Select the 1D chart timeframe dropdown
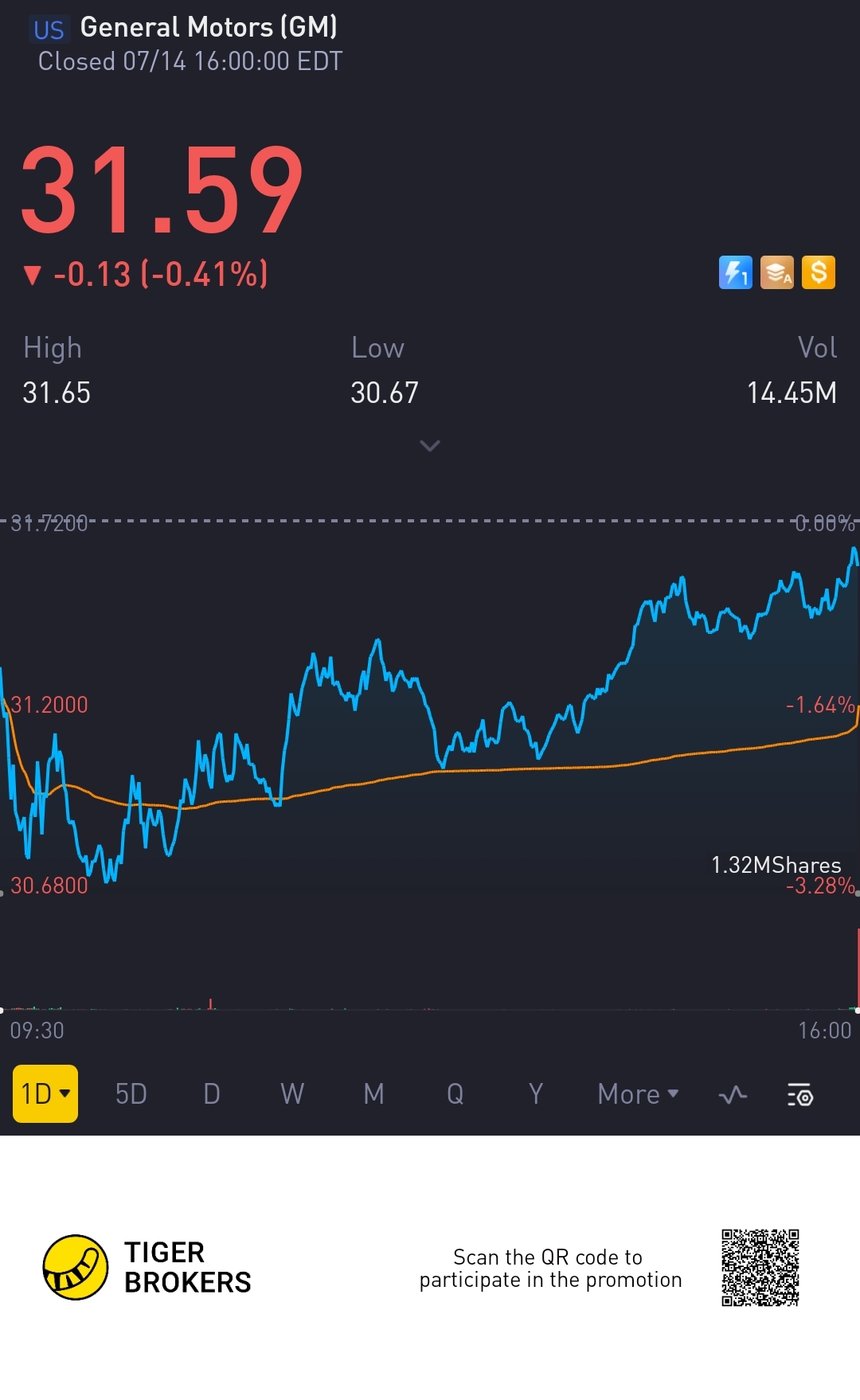Viewport: 860px width, 1400px height. (45, 1093)
